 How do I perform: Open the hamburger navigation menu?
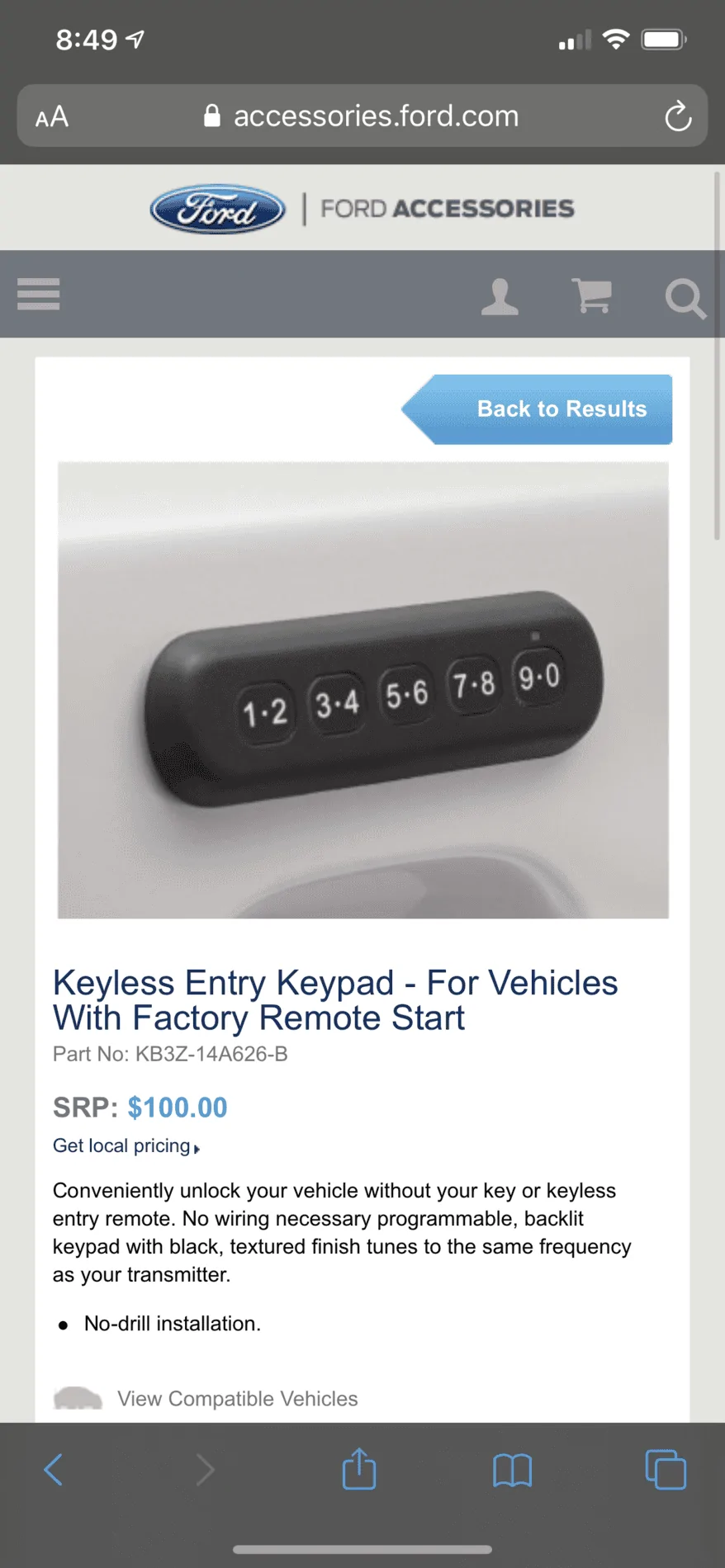(x=38, y=294)
